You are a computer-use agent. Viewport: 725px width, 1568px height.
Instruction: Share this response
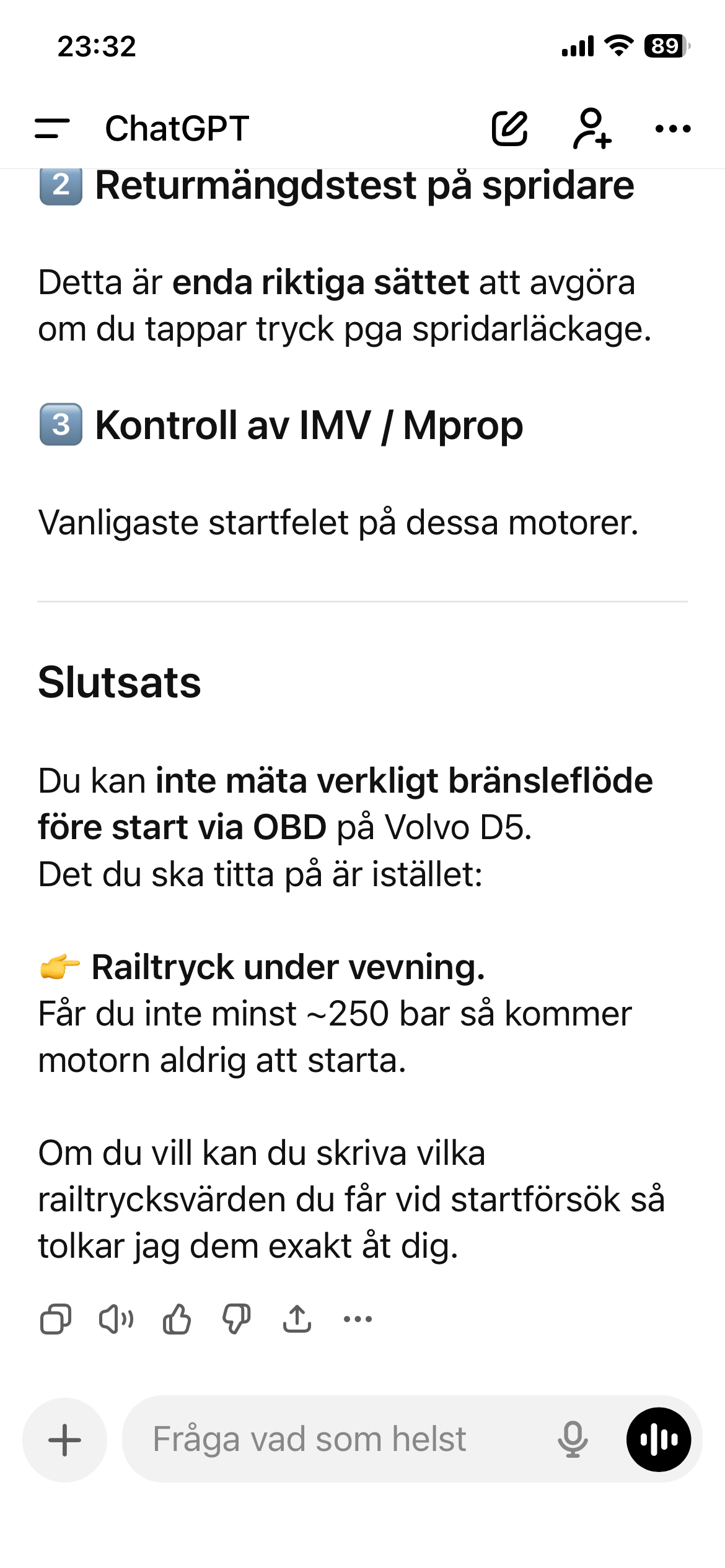pyautogui.click(x=297, y=1319)
